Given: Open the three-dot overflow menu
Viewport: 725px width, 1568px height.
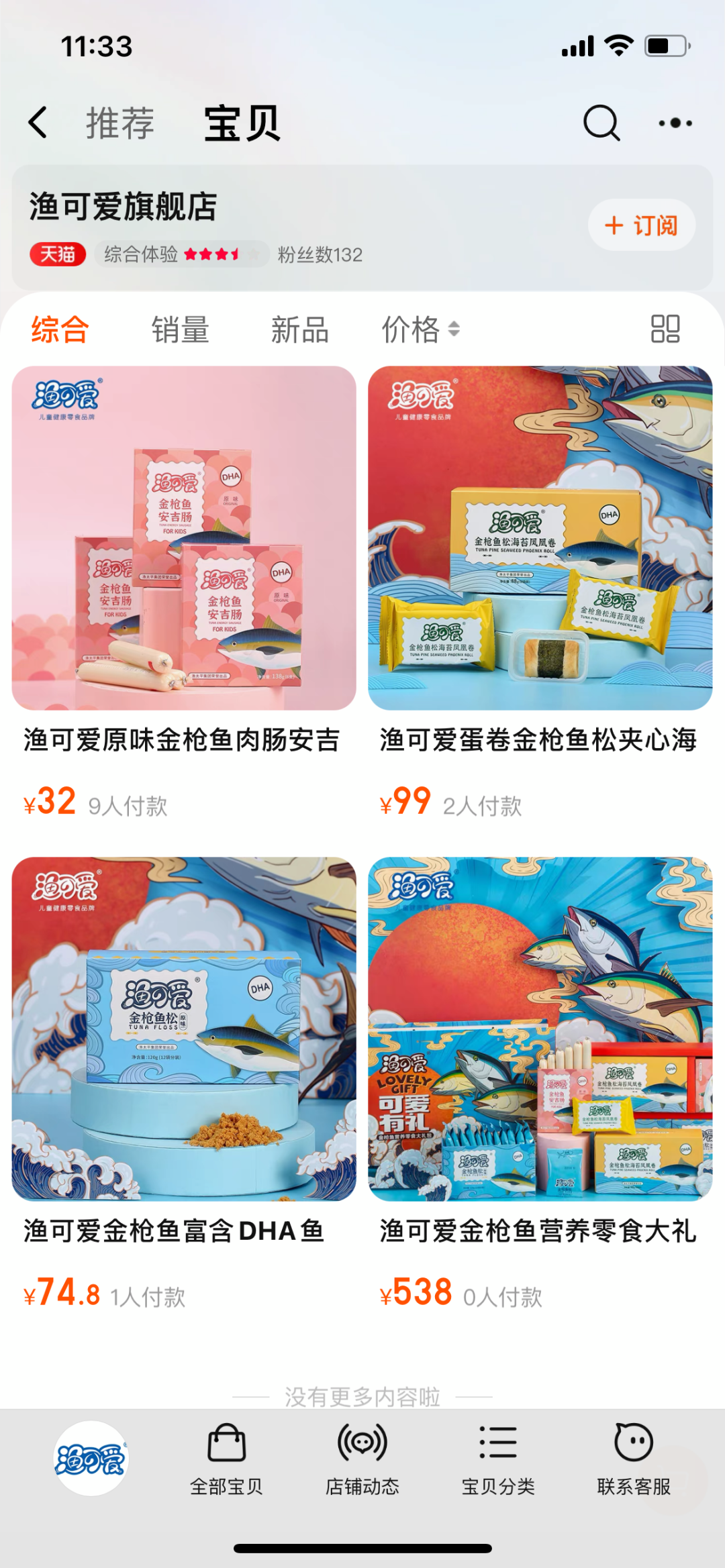Looking at the screenshot, I should [x=675, y=123].
